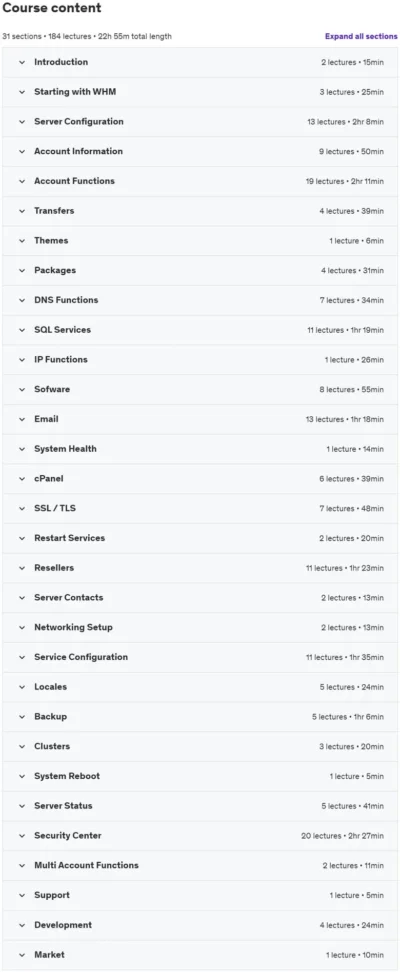Viewport: 400px width, 972px height.
Task: Expand the SSL / TLS section
Action: [x=200, y=508]
